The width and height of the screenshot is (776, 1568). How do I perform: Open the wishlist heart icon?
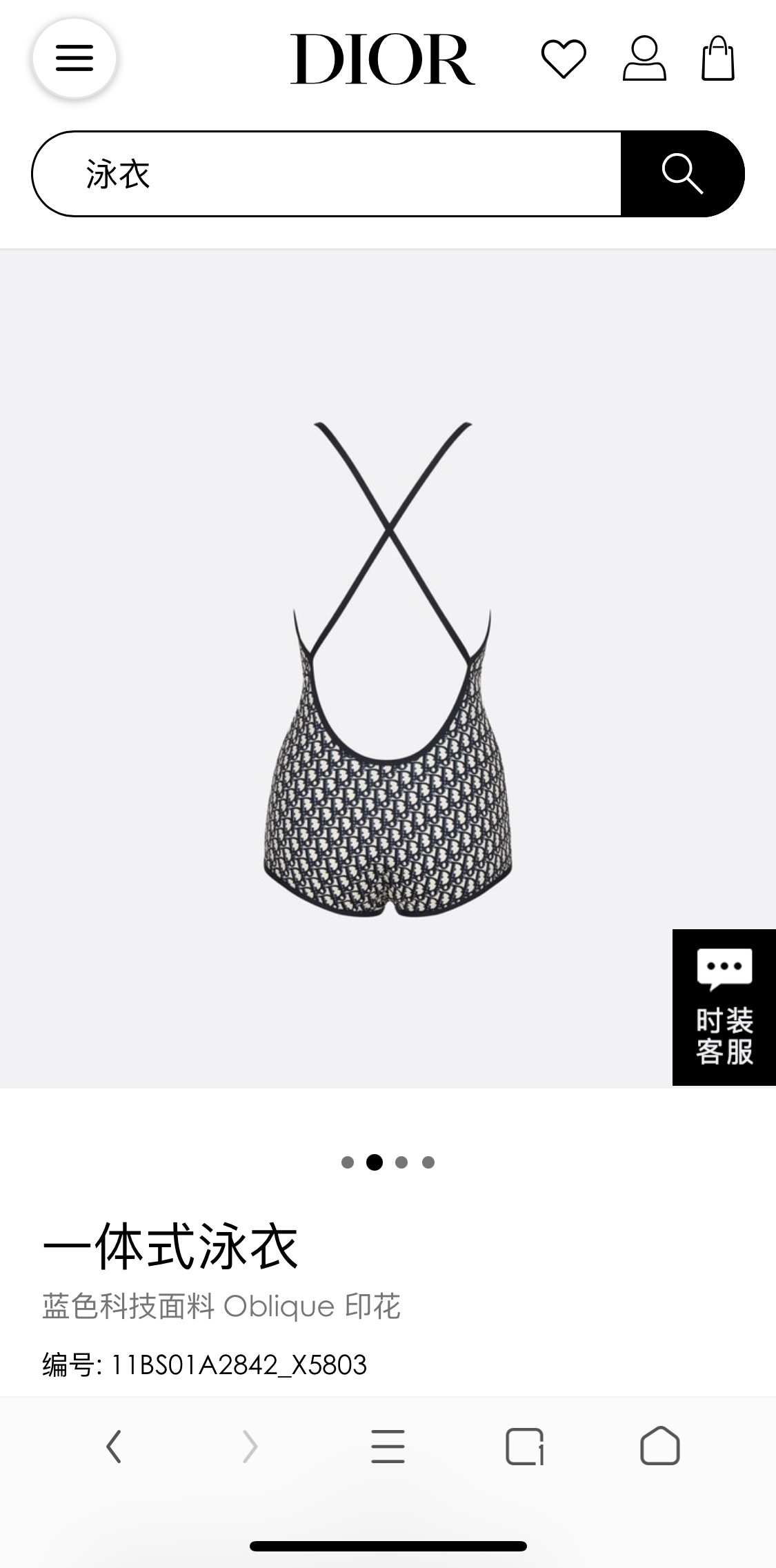coord(564,59)
